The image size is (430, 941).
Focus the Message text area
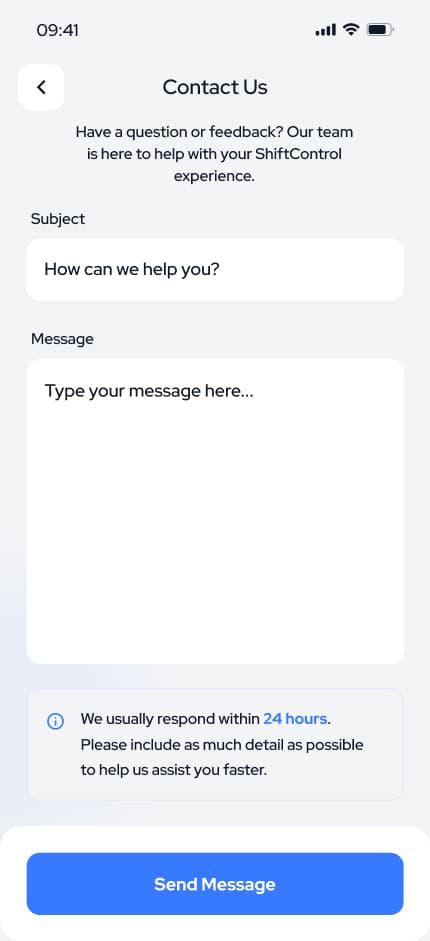click(x=215, y=511)
